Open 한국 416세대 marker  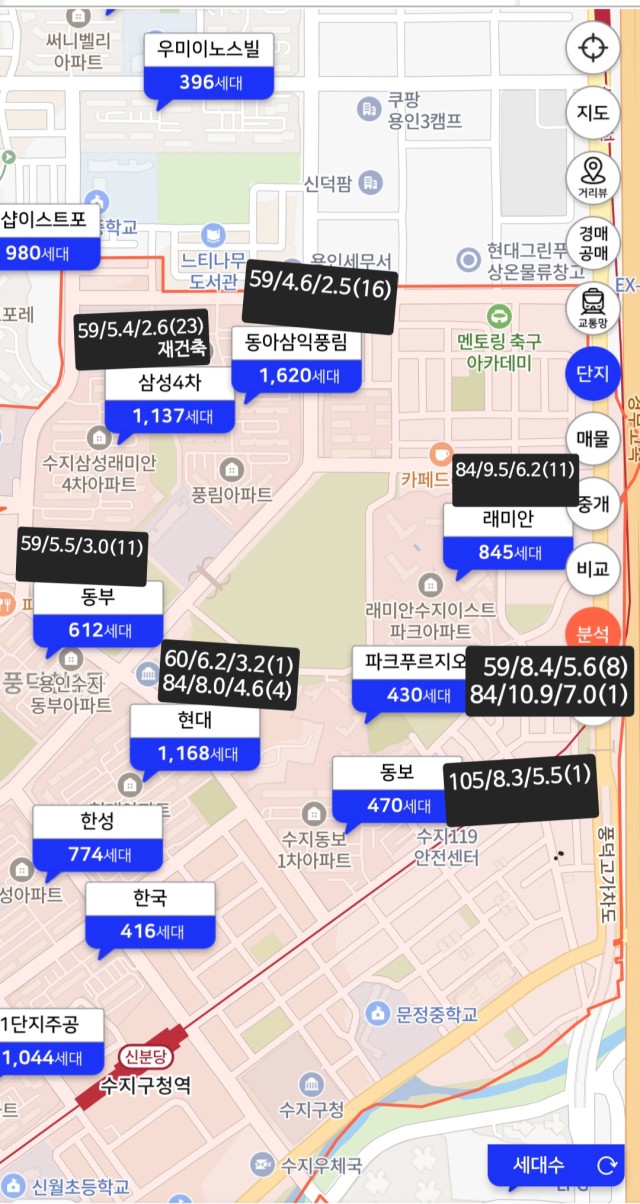pos(150,915)
